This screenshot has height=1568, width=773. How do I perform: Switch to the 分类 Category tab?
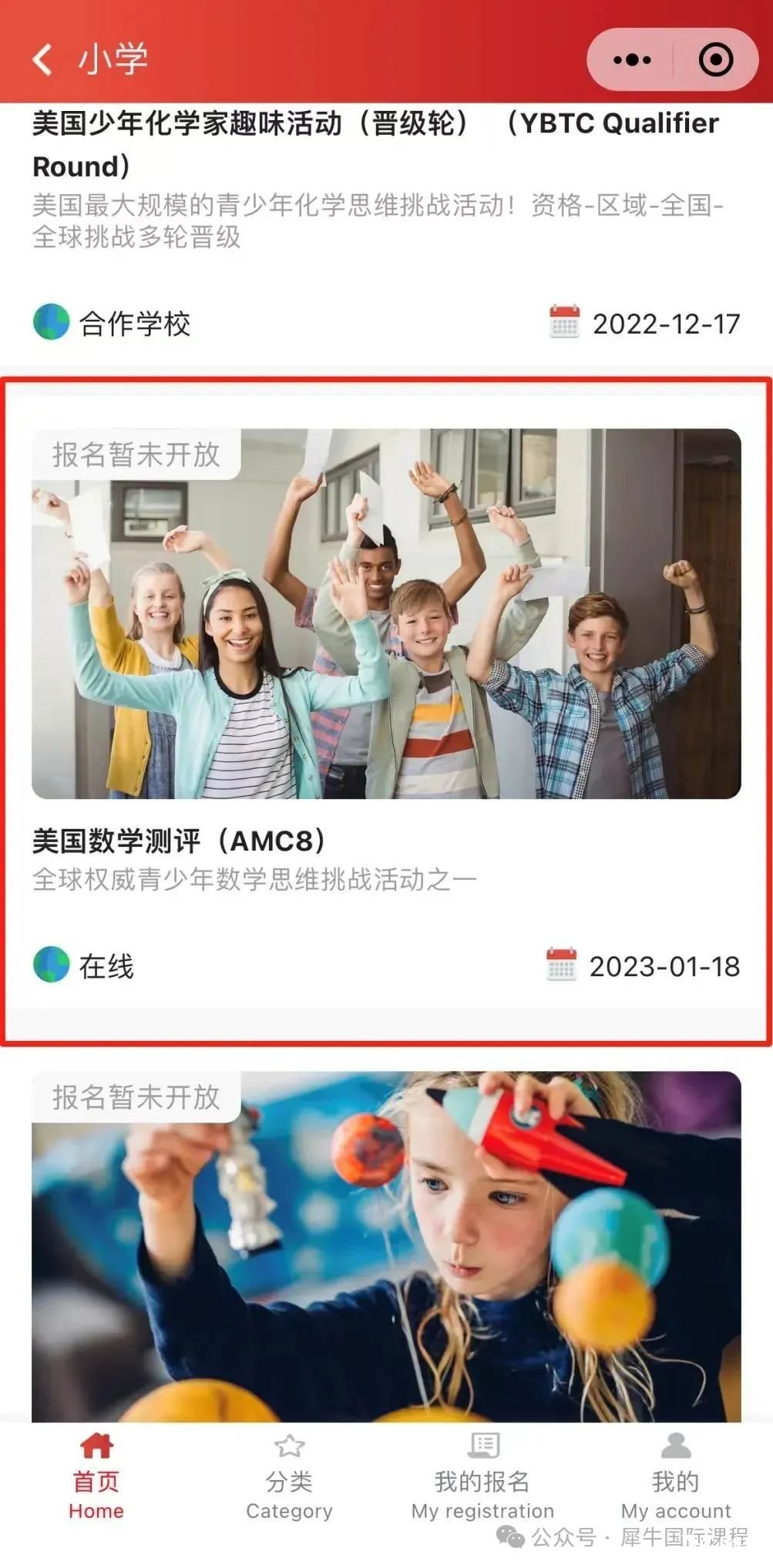pos(289,1478)
